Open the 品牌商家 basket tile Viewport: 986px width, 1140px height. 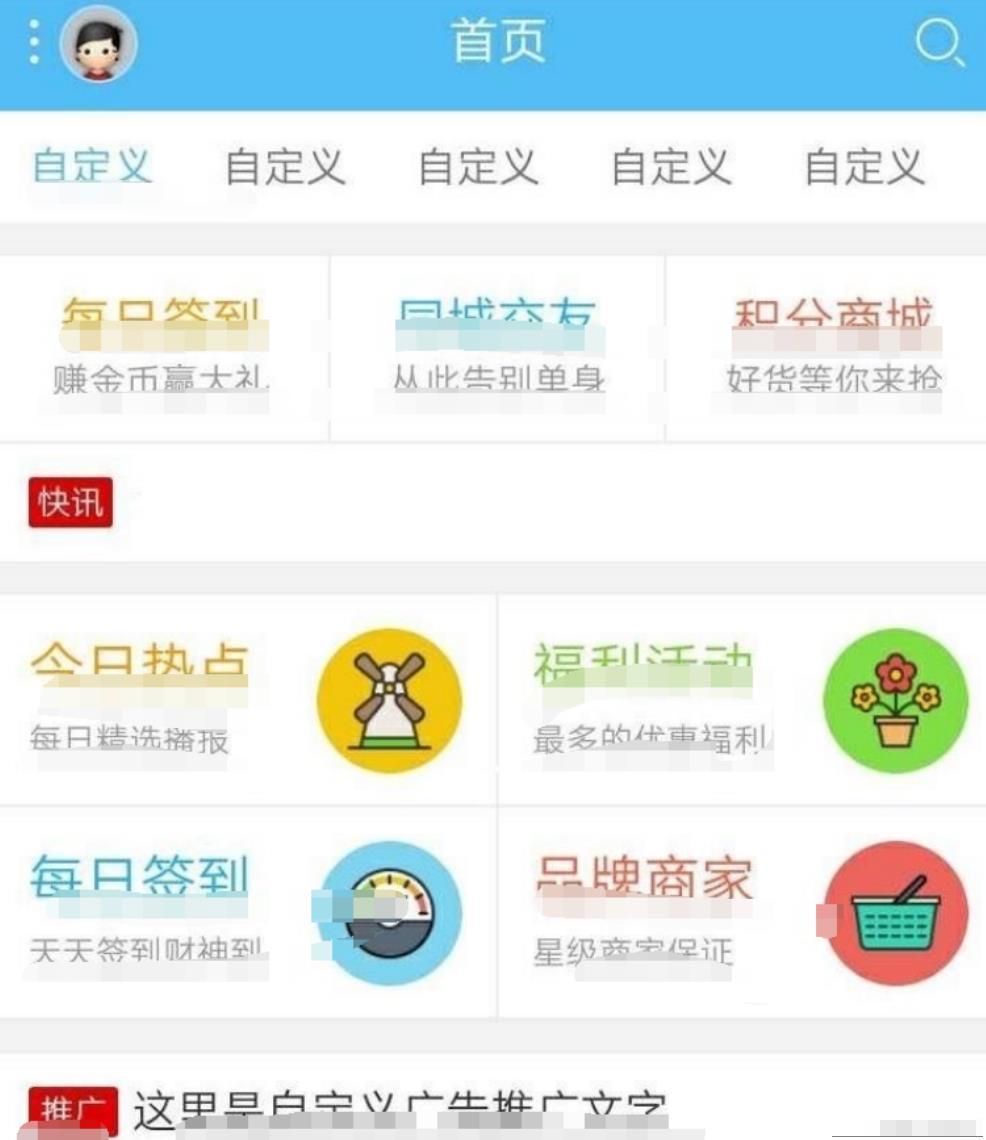pyautogui.click(x=741, y=912)
